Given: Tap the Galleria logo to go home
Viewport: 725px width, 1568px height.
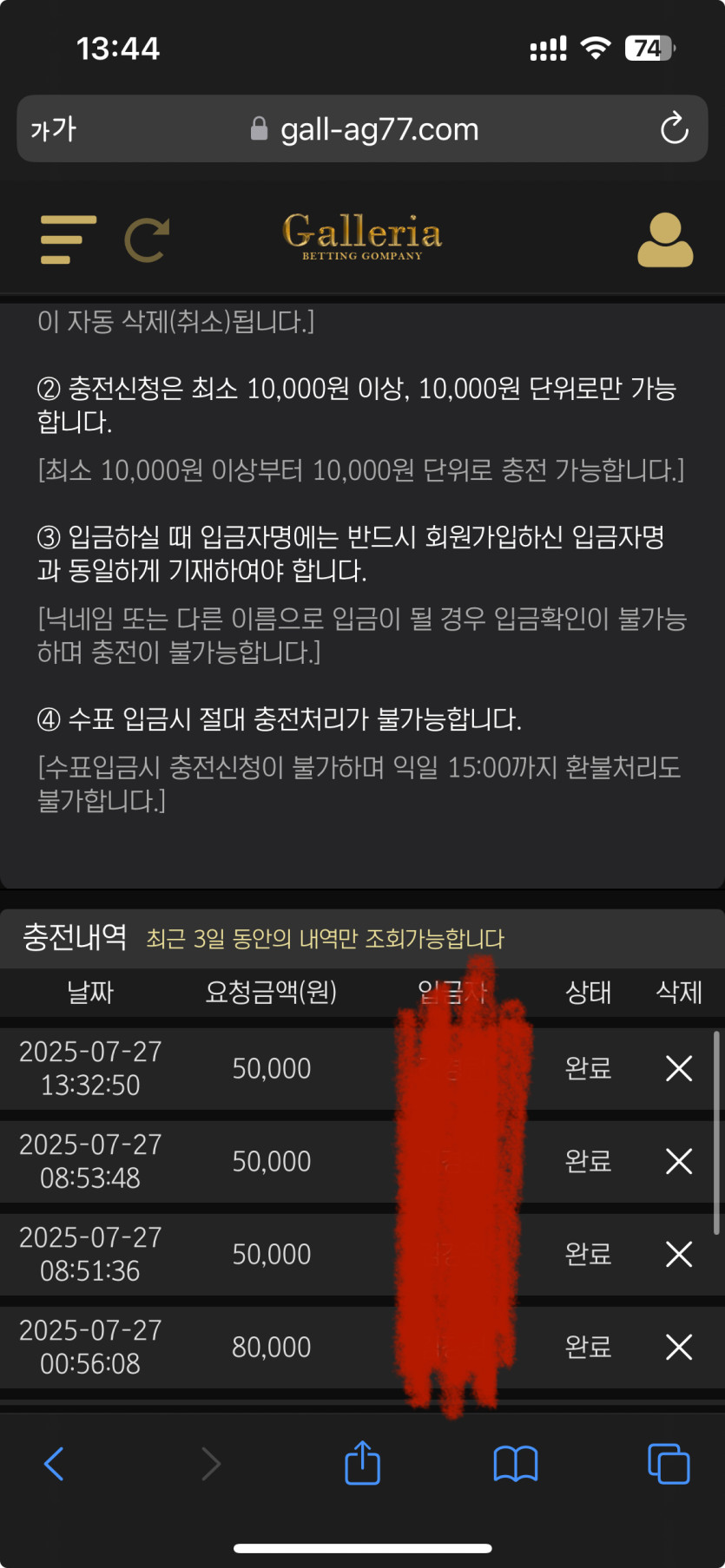Looking at the screenshot, I should (362, 236).
